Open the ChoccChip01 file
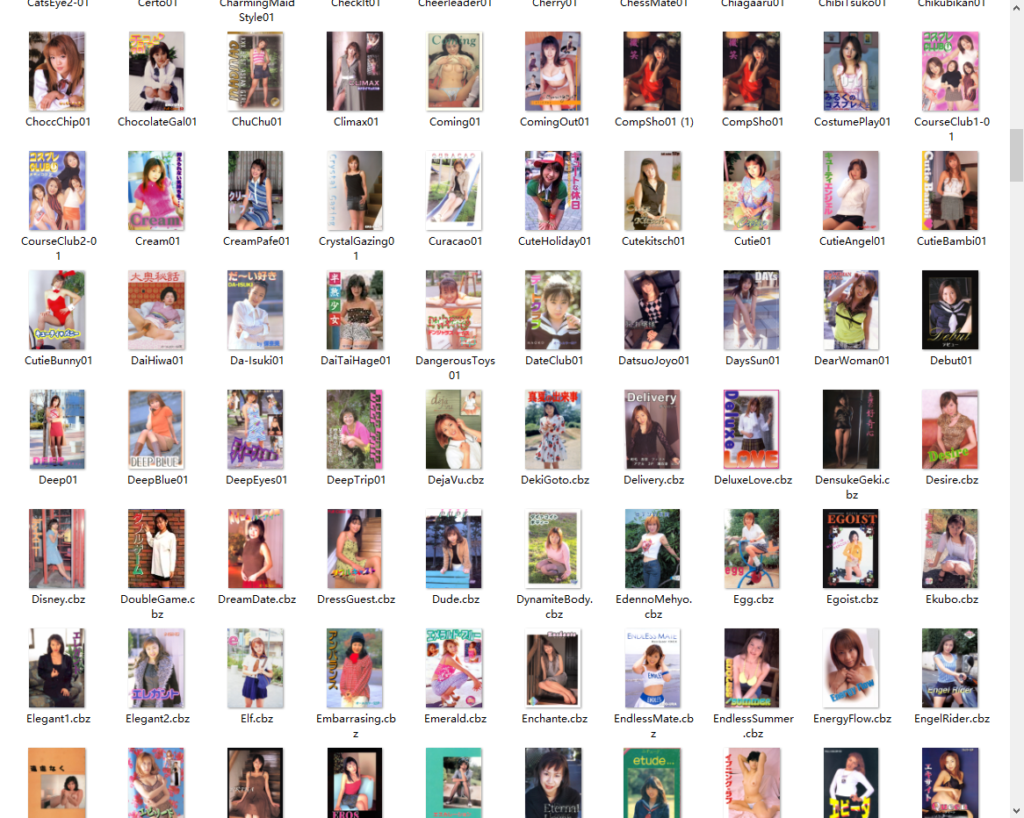 pyautogui.click(x=57, y=72)
